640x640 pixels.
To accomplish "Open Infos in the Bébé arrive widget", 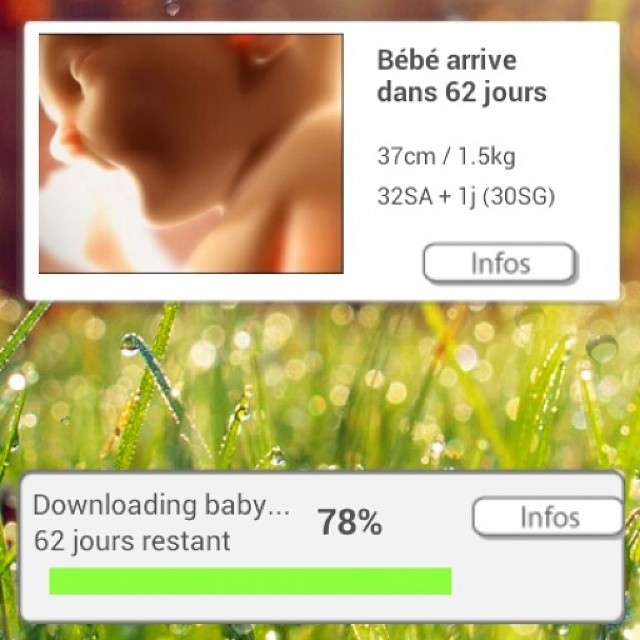I will [499, 264].
